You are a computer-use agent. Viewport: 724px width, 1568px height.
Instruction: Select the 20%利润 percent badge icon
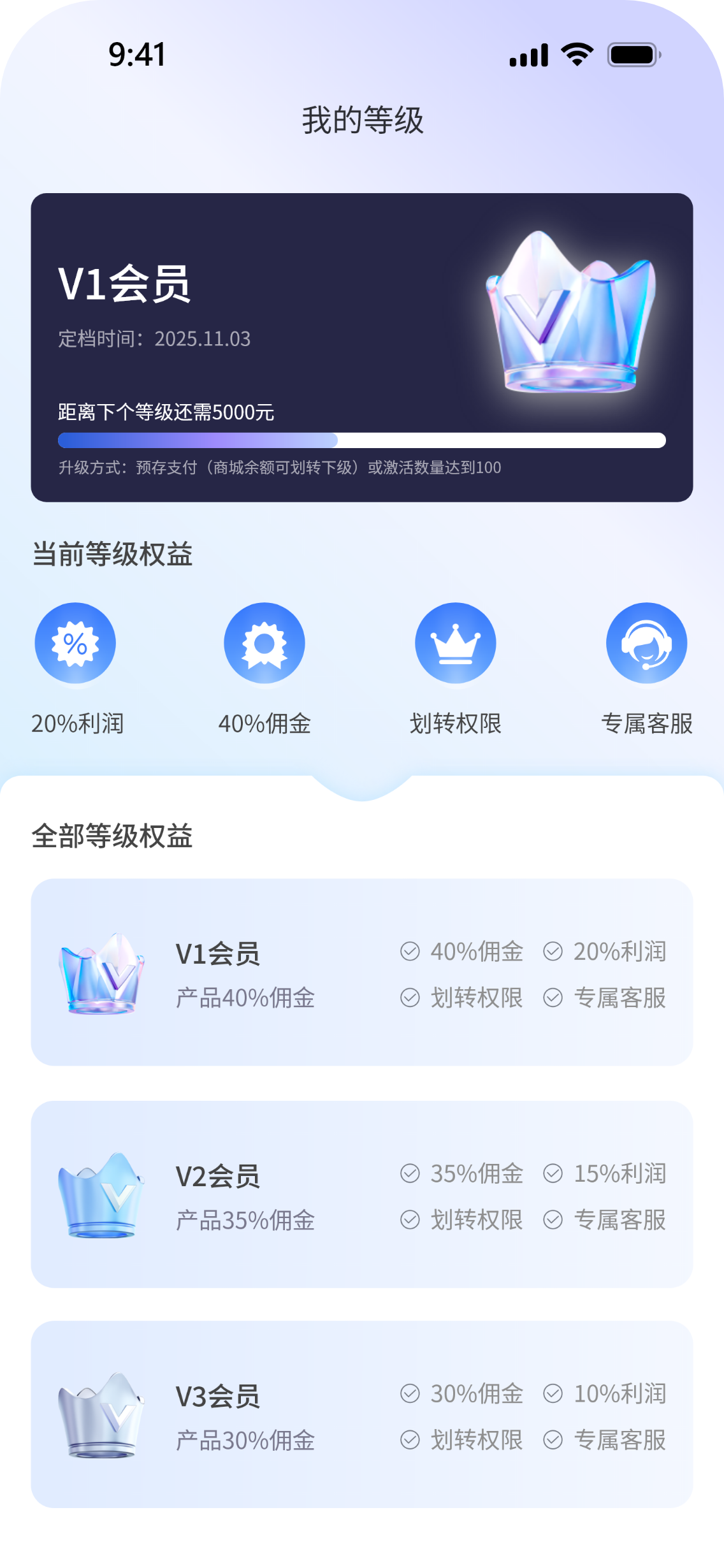point(75,642)
